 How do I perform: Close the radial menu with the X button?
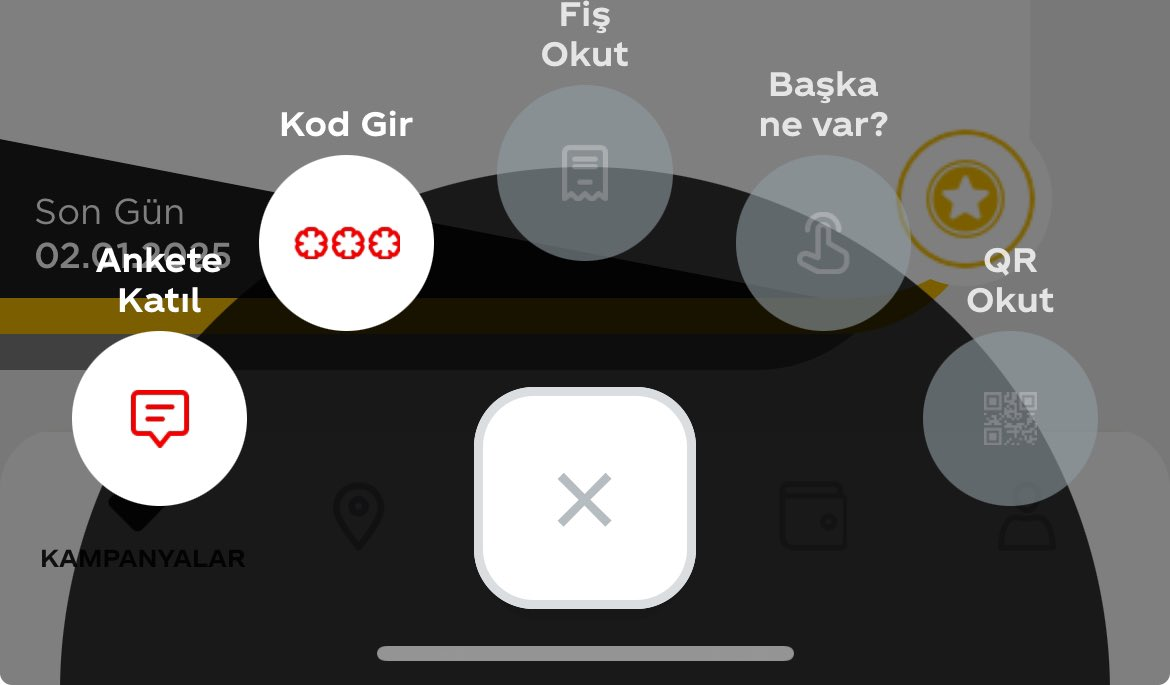pyautogui.click(x=585, y=498)
